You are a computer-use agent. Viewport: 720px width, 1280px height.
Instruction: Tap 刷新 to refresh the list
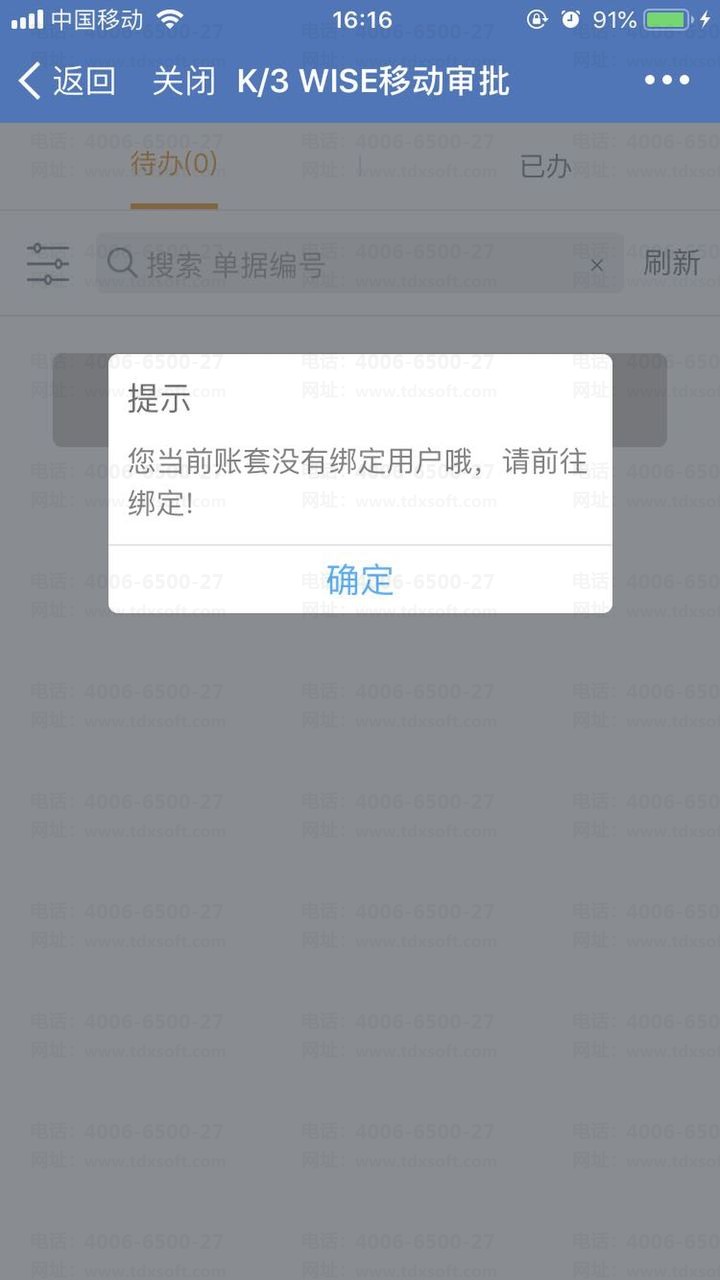click(x=671, y=263)
